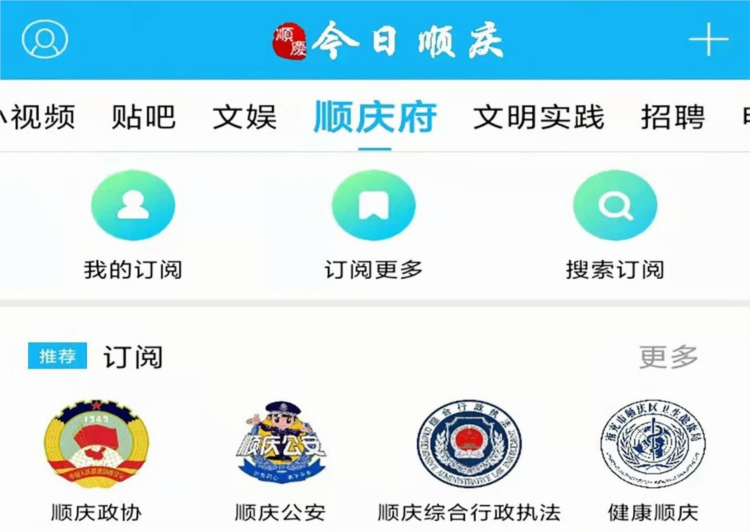The width and height of the screenshot is (750, 532).
Task: Open the 顺庆政协 account
Action: pos(96,445)
